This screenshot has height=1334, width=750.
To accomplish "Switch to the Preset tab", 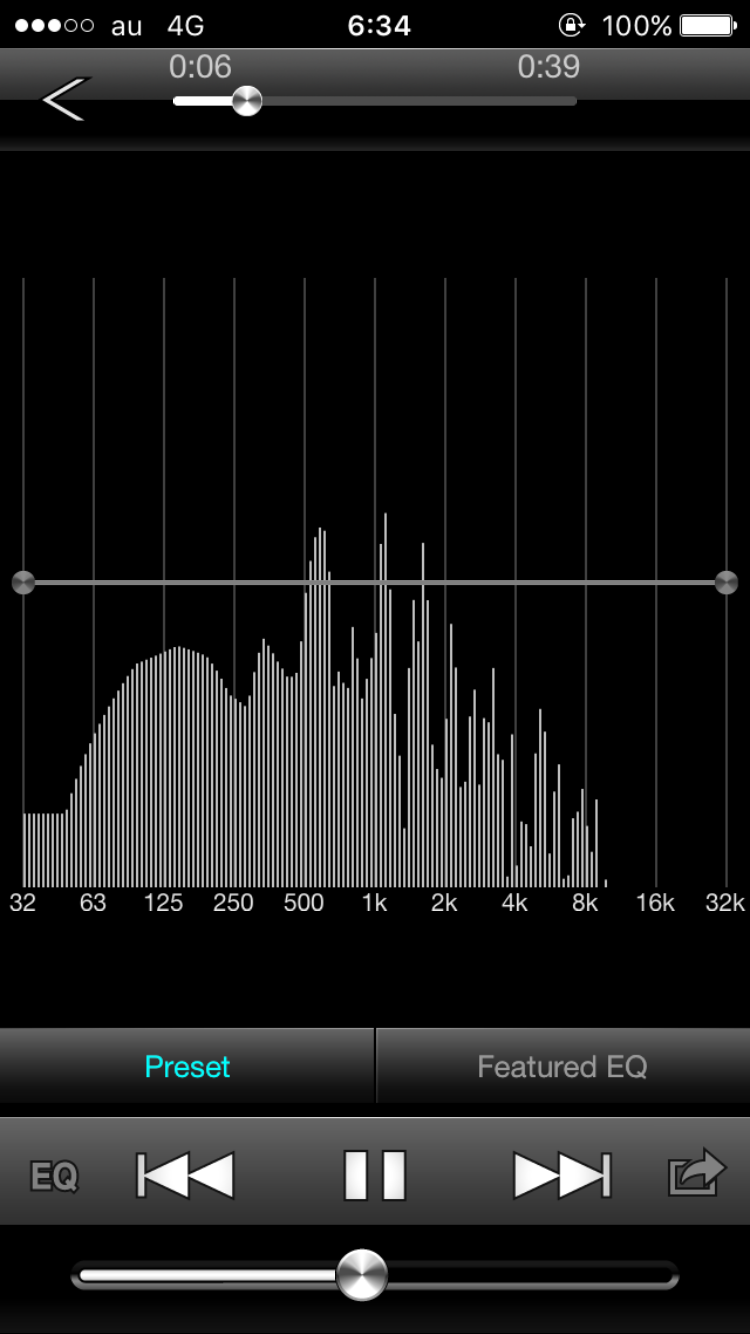I will [187, 1067].
